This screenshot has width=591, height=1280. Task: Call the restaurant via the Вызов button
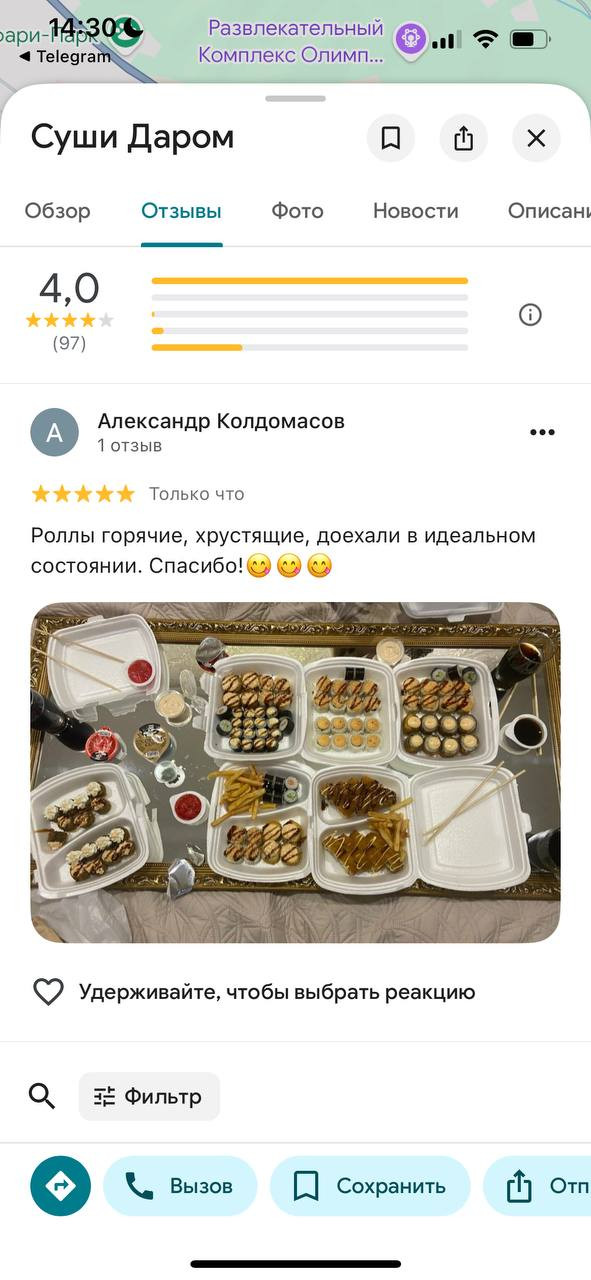pyautogui.click(x=180, y=1186)
